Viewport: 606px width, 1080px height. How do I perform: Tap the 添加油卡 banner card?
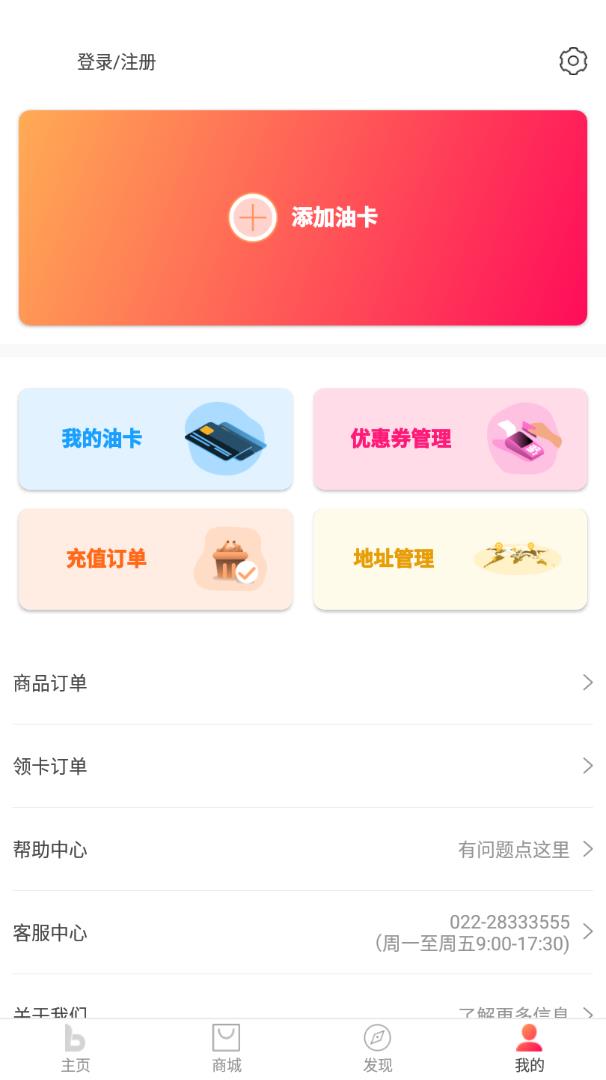click(x=303, y=218)
